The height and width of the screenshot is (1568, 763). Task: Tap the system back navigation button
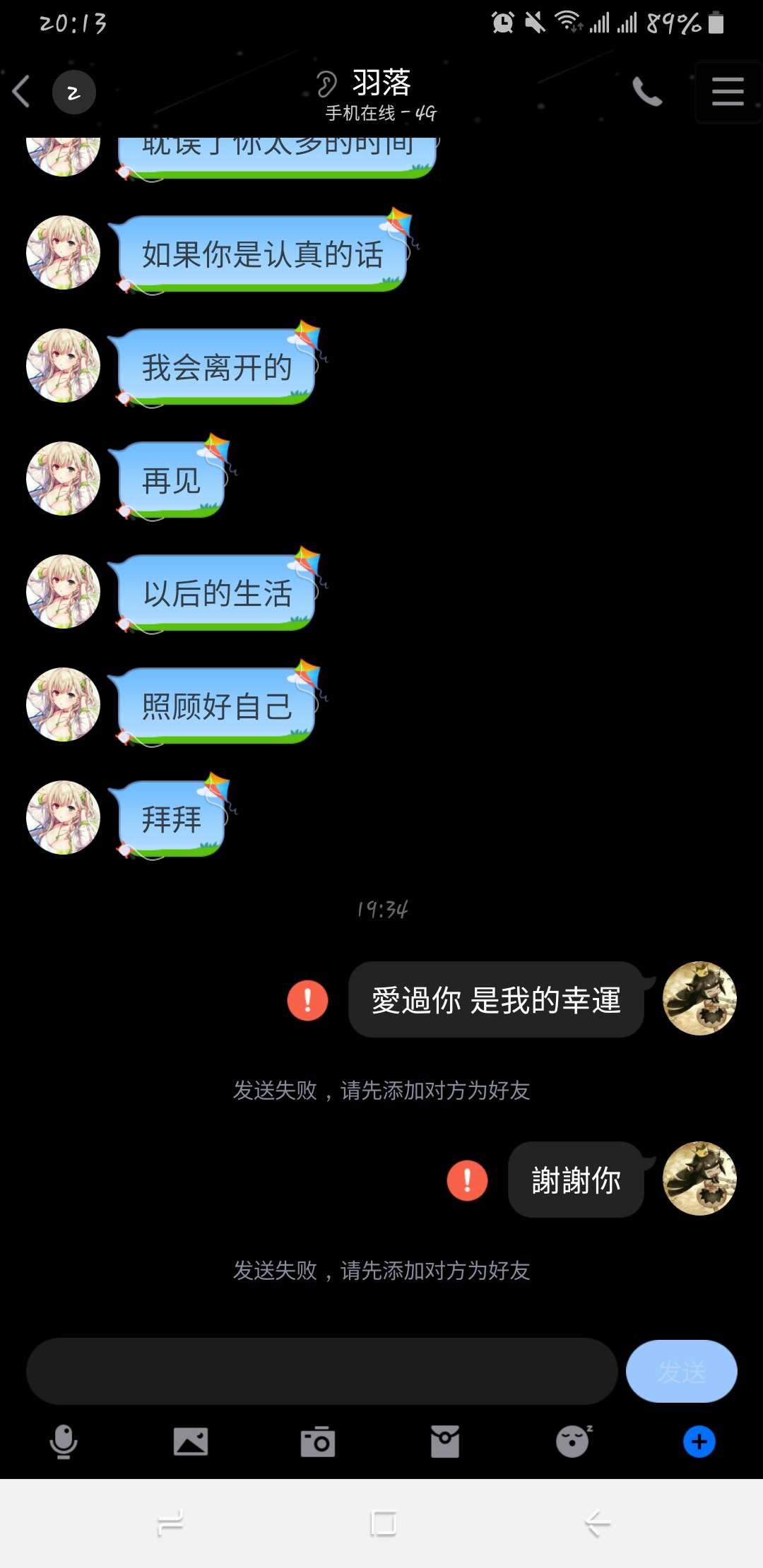click(597, 1524)
